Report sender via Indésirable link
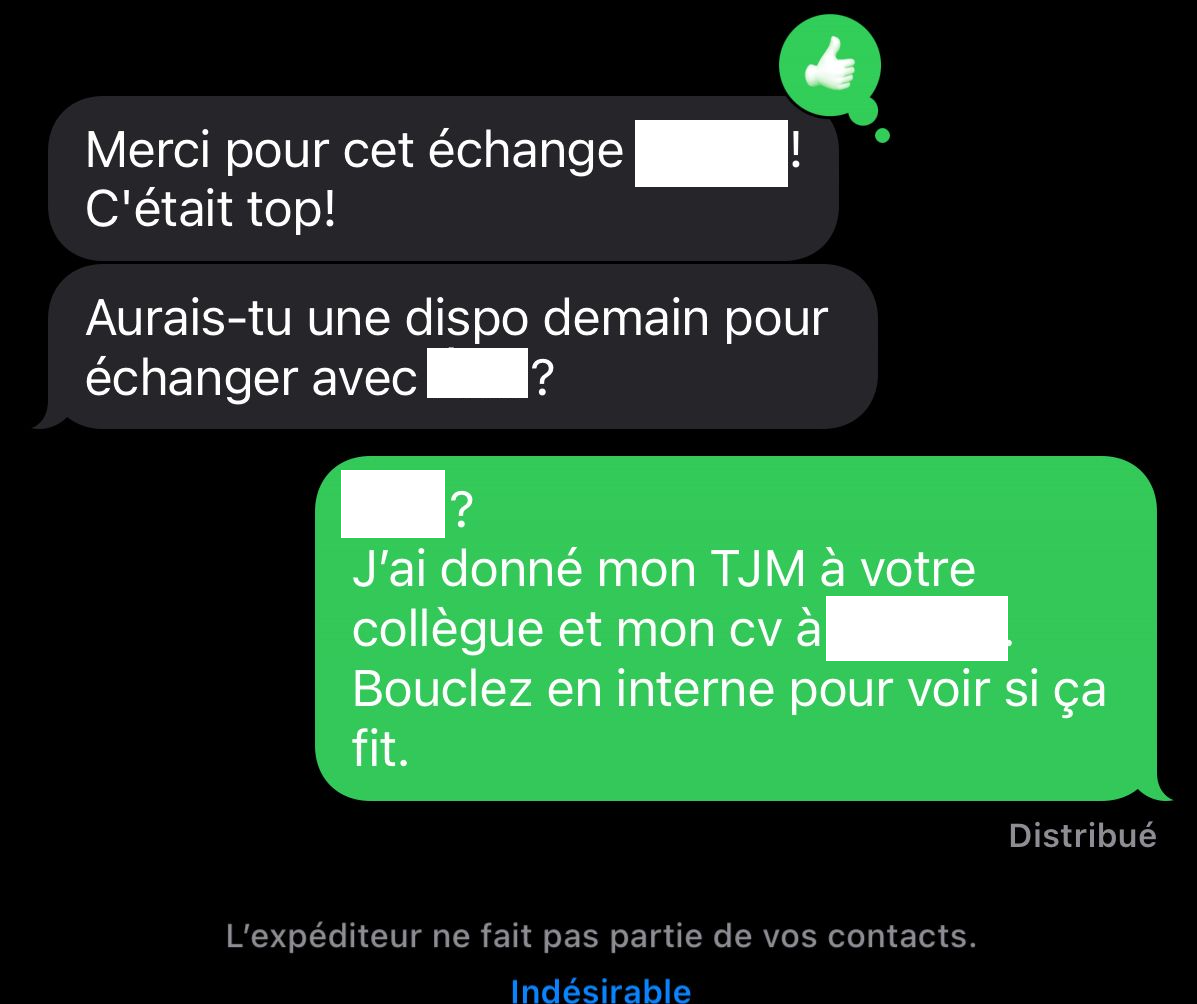 600,990
